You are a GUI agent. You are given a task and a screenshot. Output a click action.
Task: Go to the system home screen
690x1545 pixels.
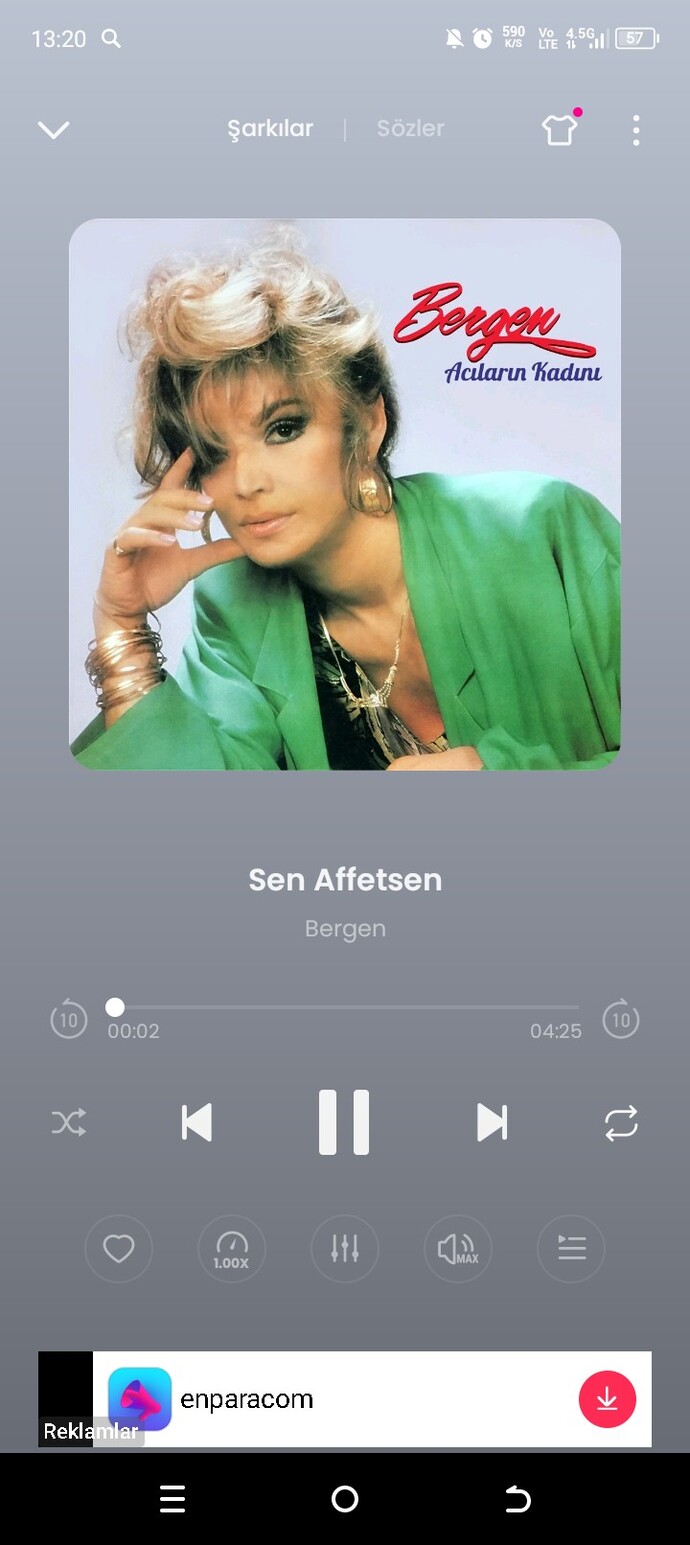point(345,1498)
